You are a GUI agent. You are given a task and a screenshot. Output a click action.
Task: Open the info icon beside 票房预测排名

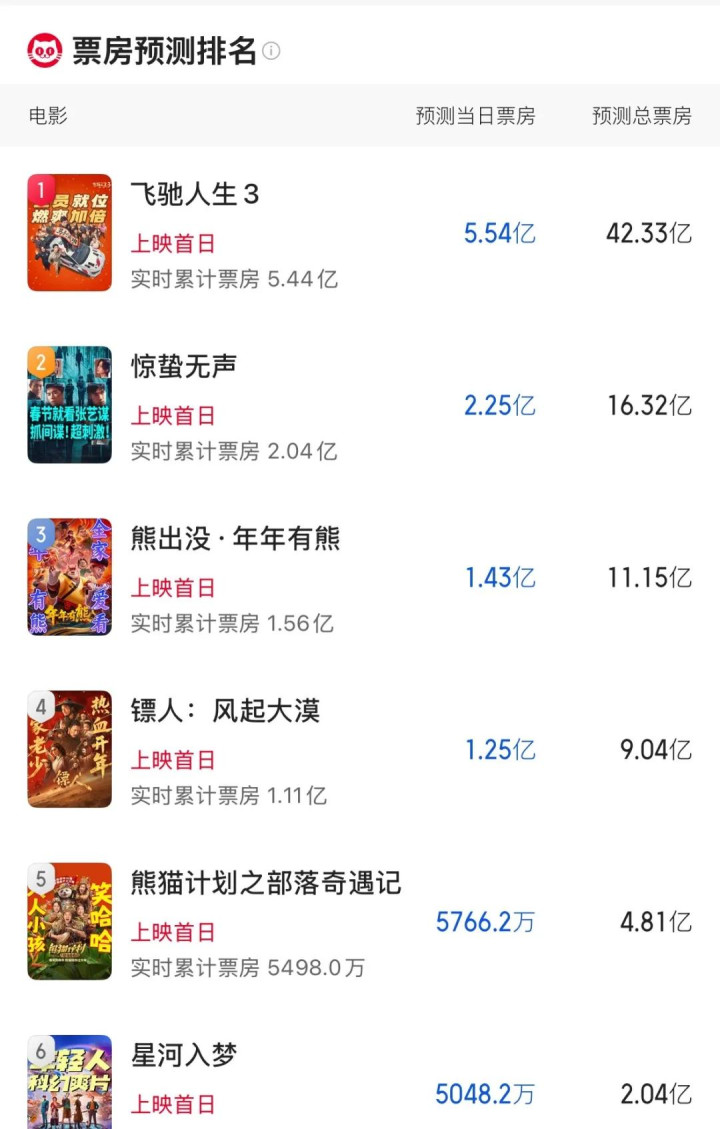point(271,51)
